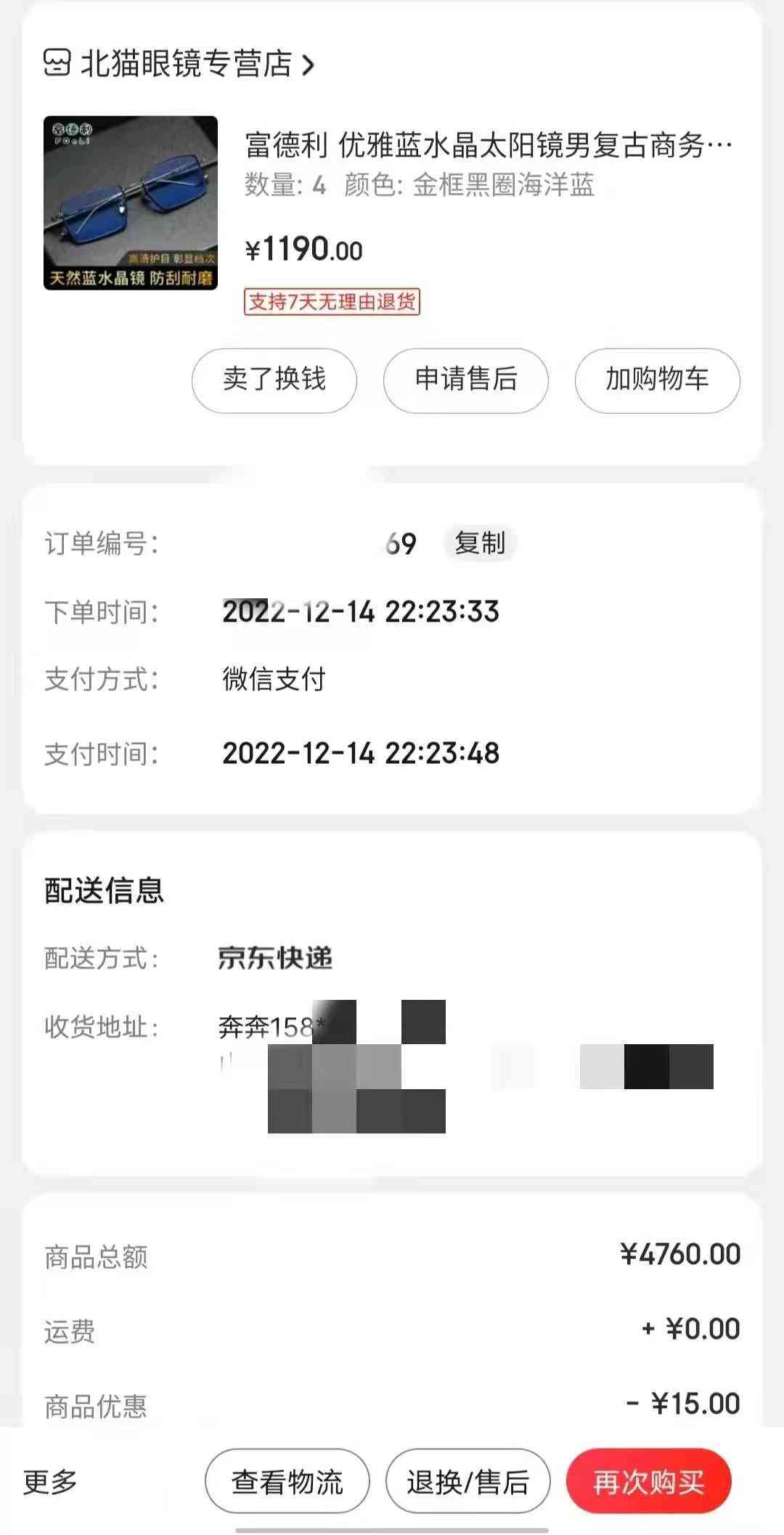784x1535 pixels.
Task: Copy the order number with 复制
Action: pyautogui.click(x=479, y=542)
